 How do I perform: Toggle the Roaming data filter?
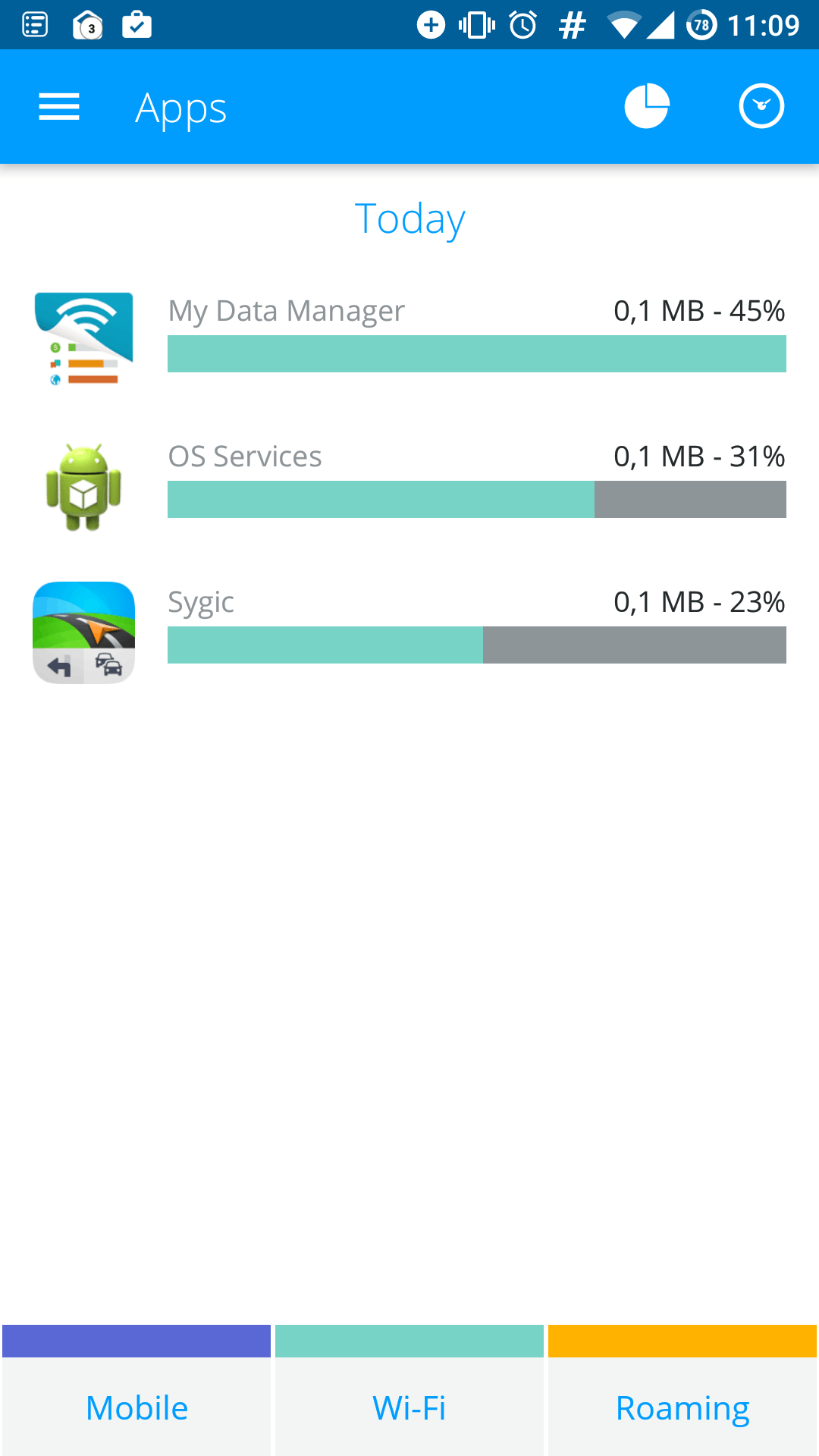coord(682,1392)
